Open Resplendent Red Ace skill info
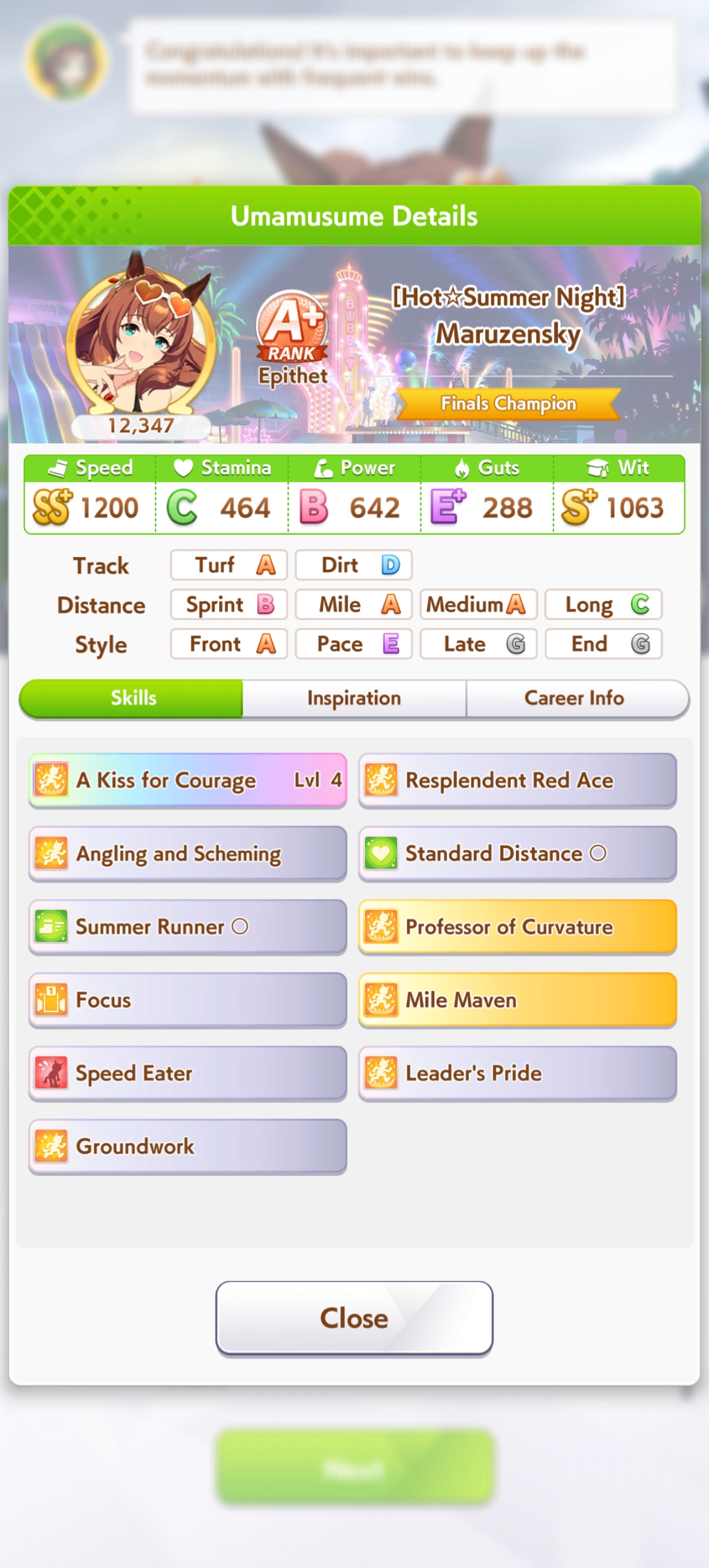Viewport: 709px width, 1568px height. point(517,780)
